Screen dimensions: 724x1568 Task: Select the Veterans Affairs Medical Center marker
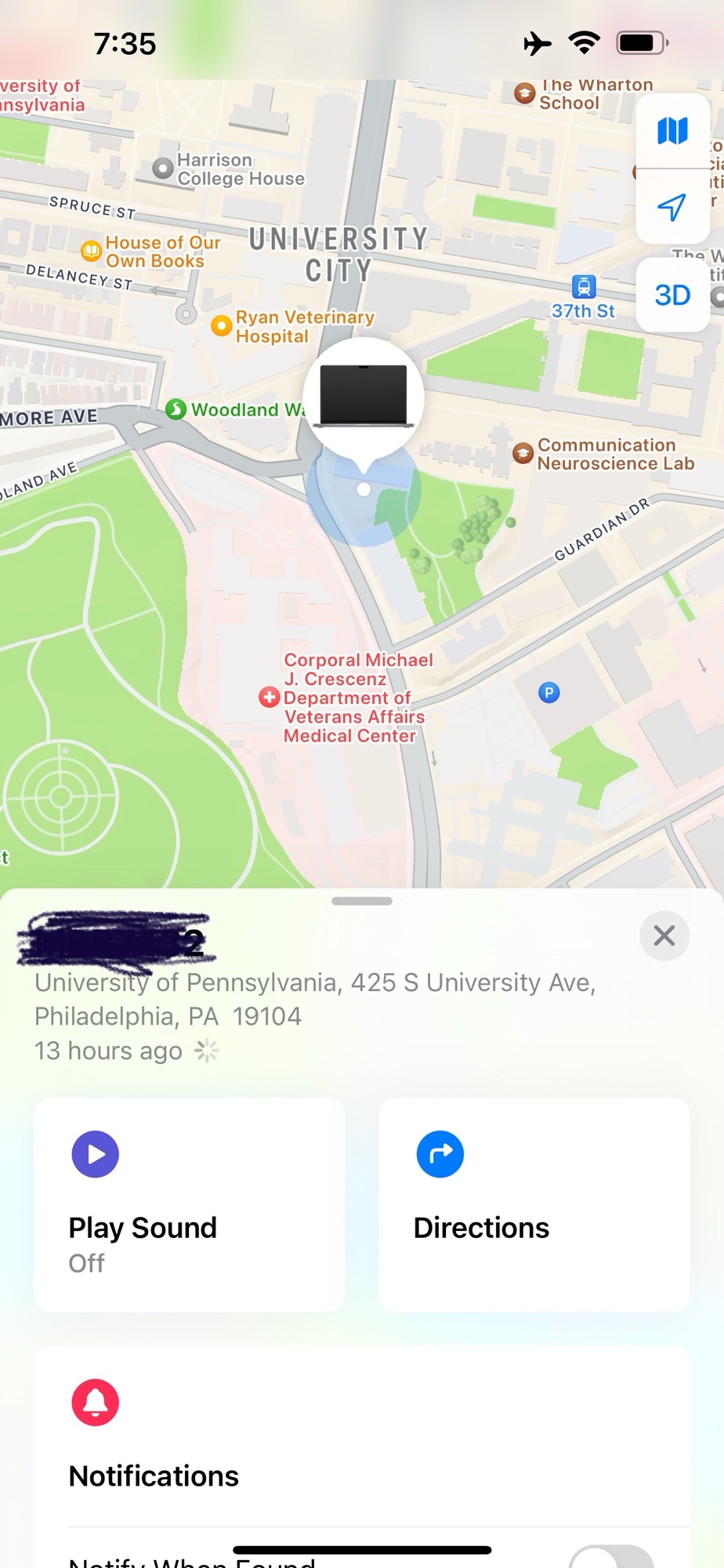point(270,697)
